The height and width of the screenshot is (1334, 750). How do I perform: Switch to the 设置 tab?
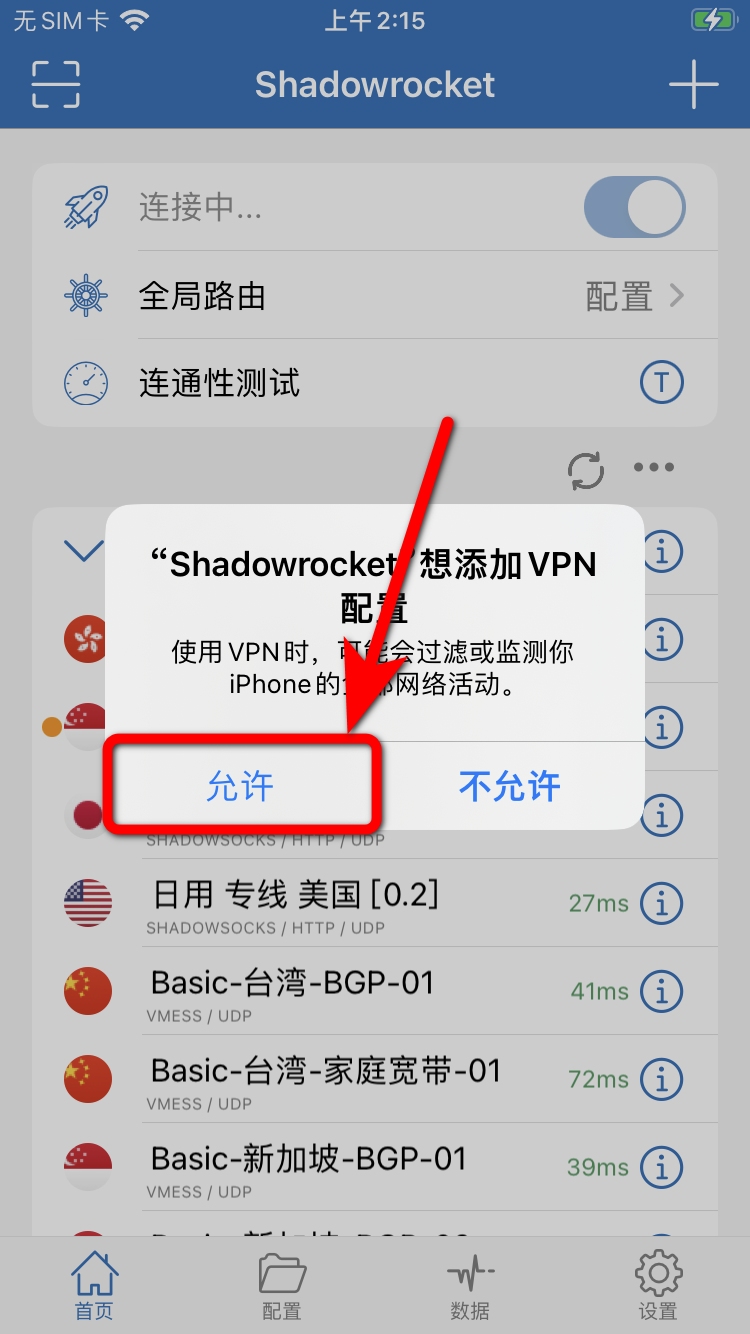click(x=657, y=1286)
